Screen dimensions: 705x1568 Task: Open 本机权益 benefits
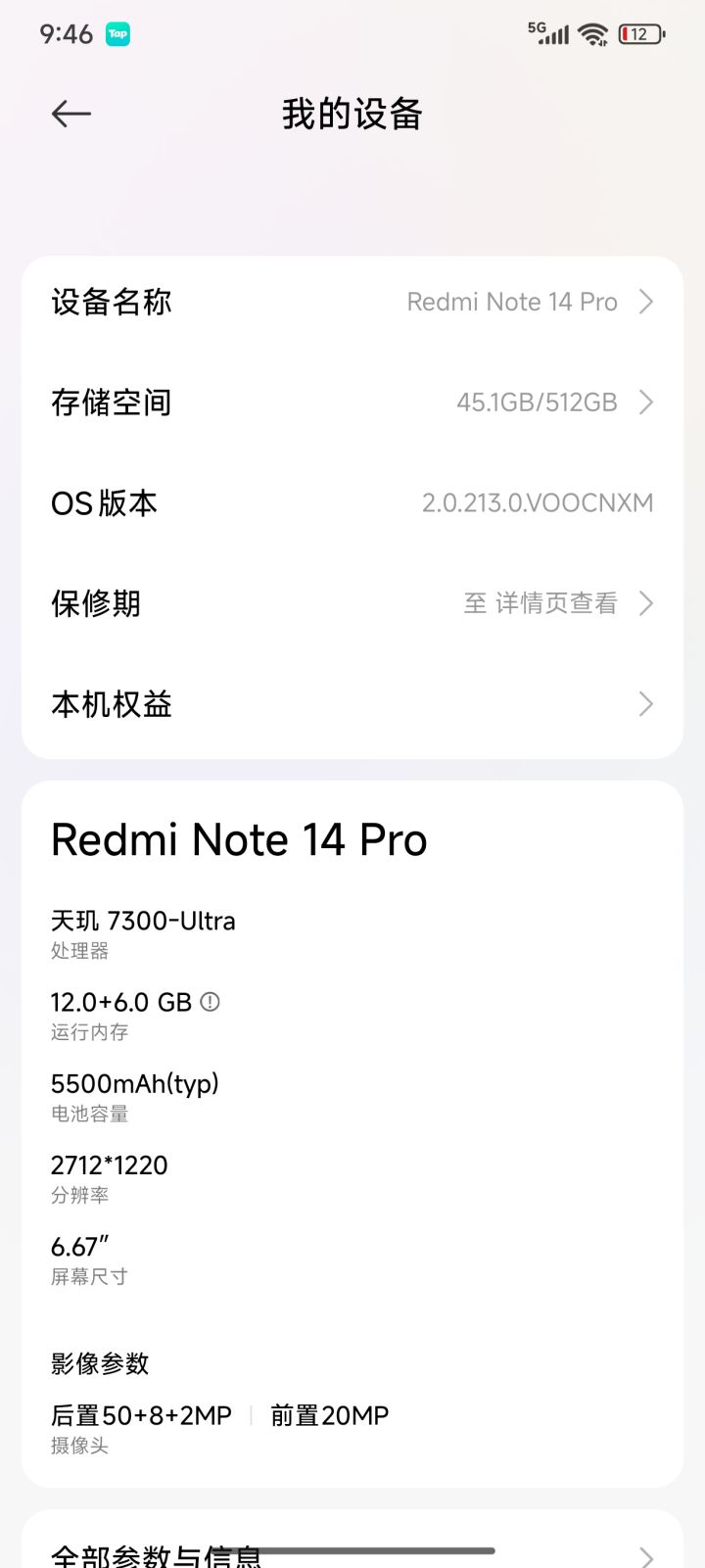(x=352, y=704)
